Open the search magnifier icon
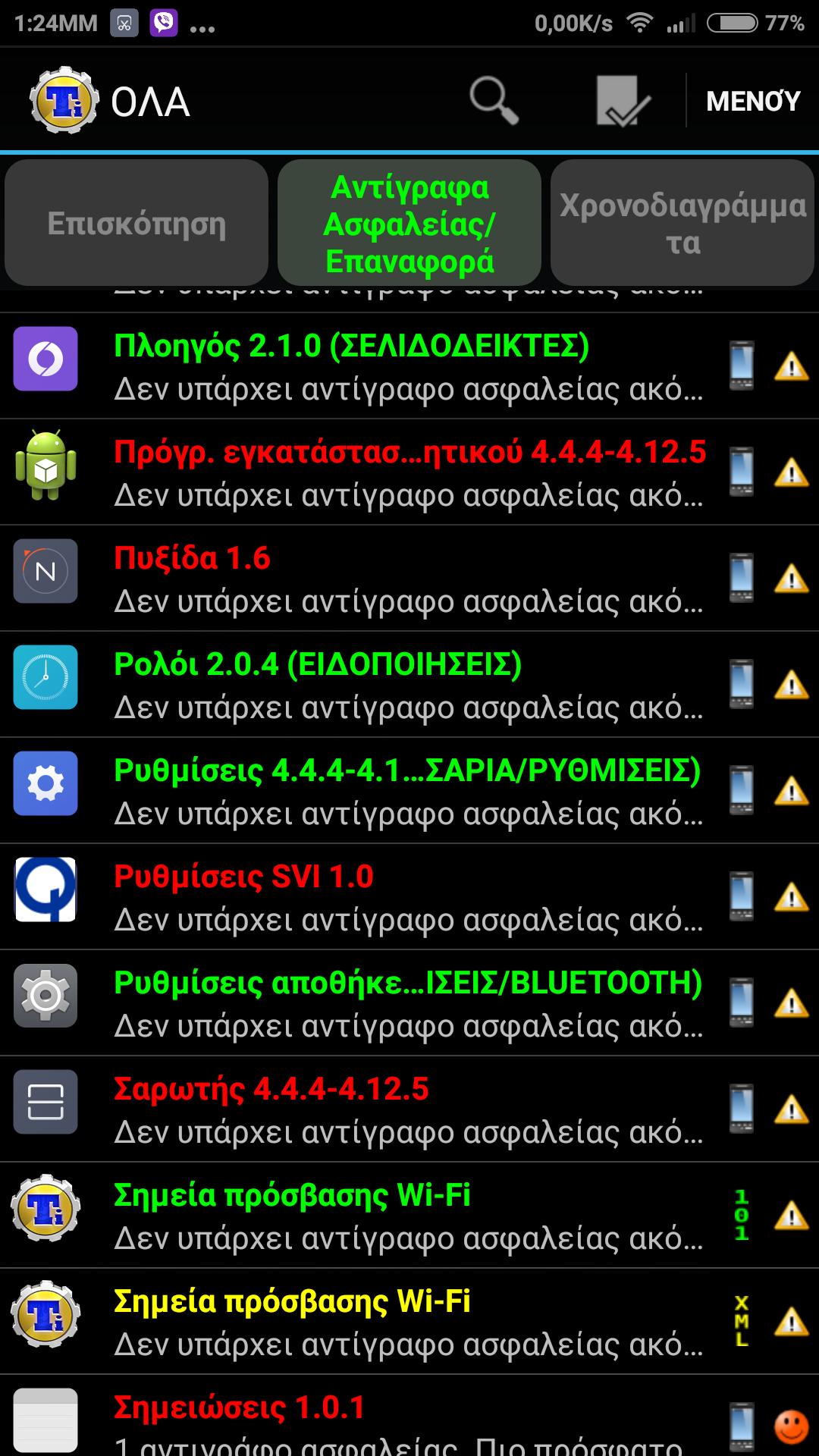 494,100
